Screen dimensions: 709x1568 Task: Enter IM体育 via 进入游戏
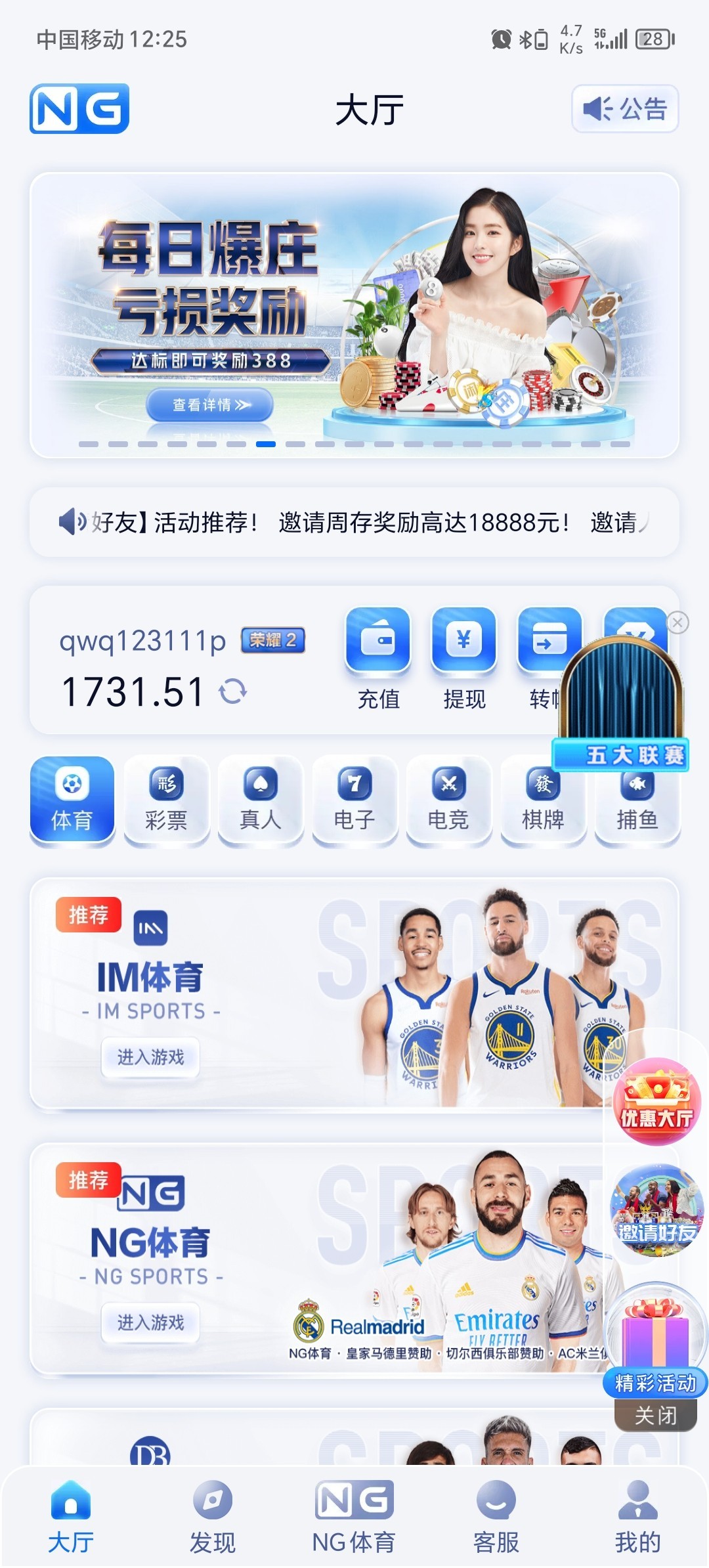pos(150,1057)
